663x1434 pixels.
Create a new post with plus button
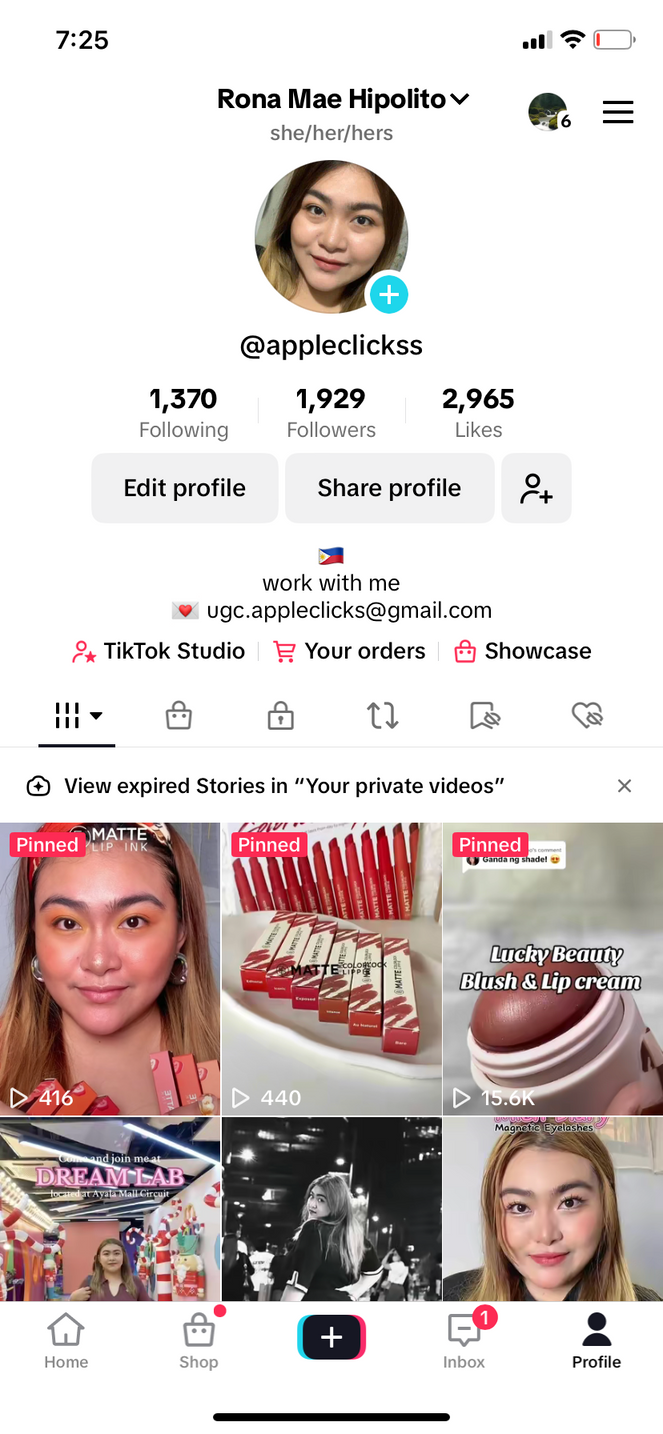(x=331, y=1338)
